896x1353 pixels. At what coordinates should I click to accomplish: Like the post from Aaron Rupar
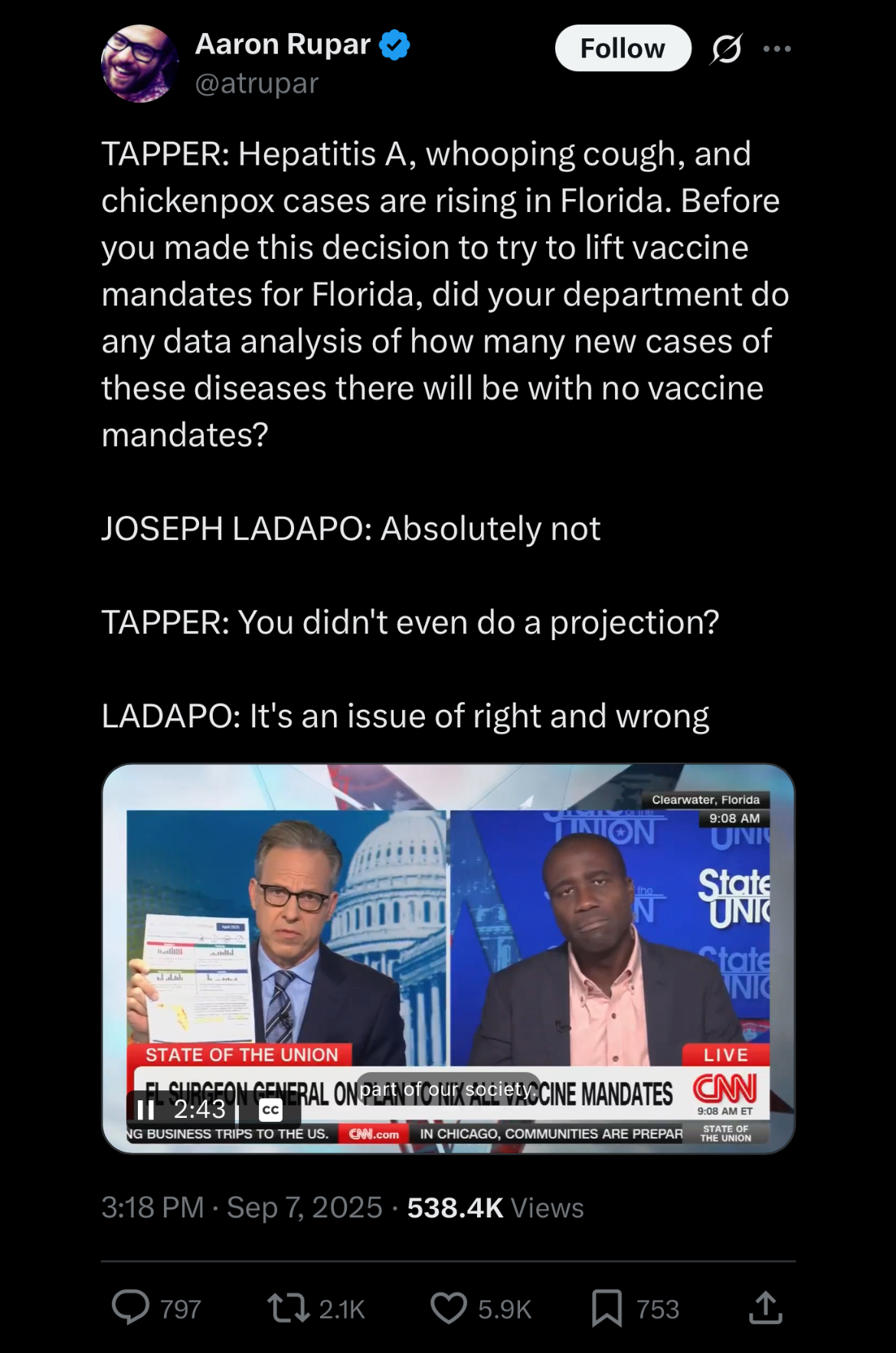tap(449, 1308)
